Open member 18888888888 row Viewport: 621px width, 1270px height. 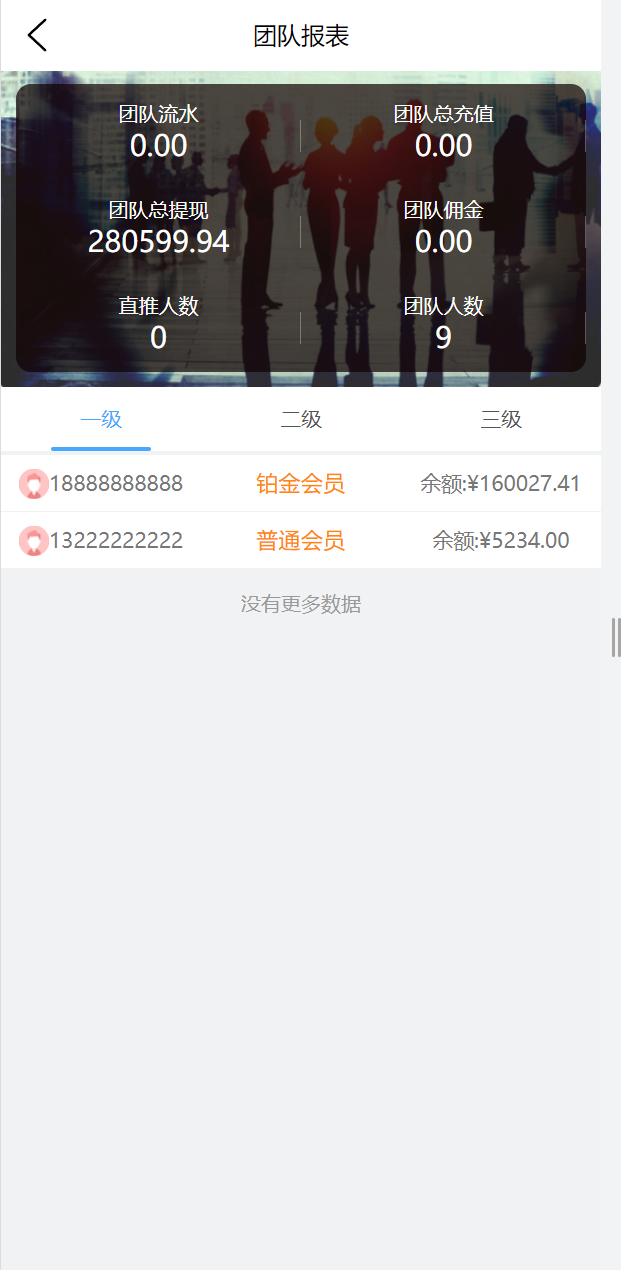click(x=300, y=484)
